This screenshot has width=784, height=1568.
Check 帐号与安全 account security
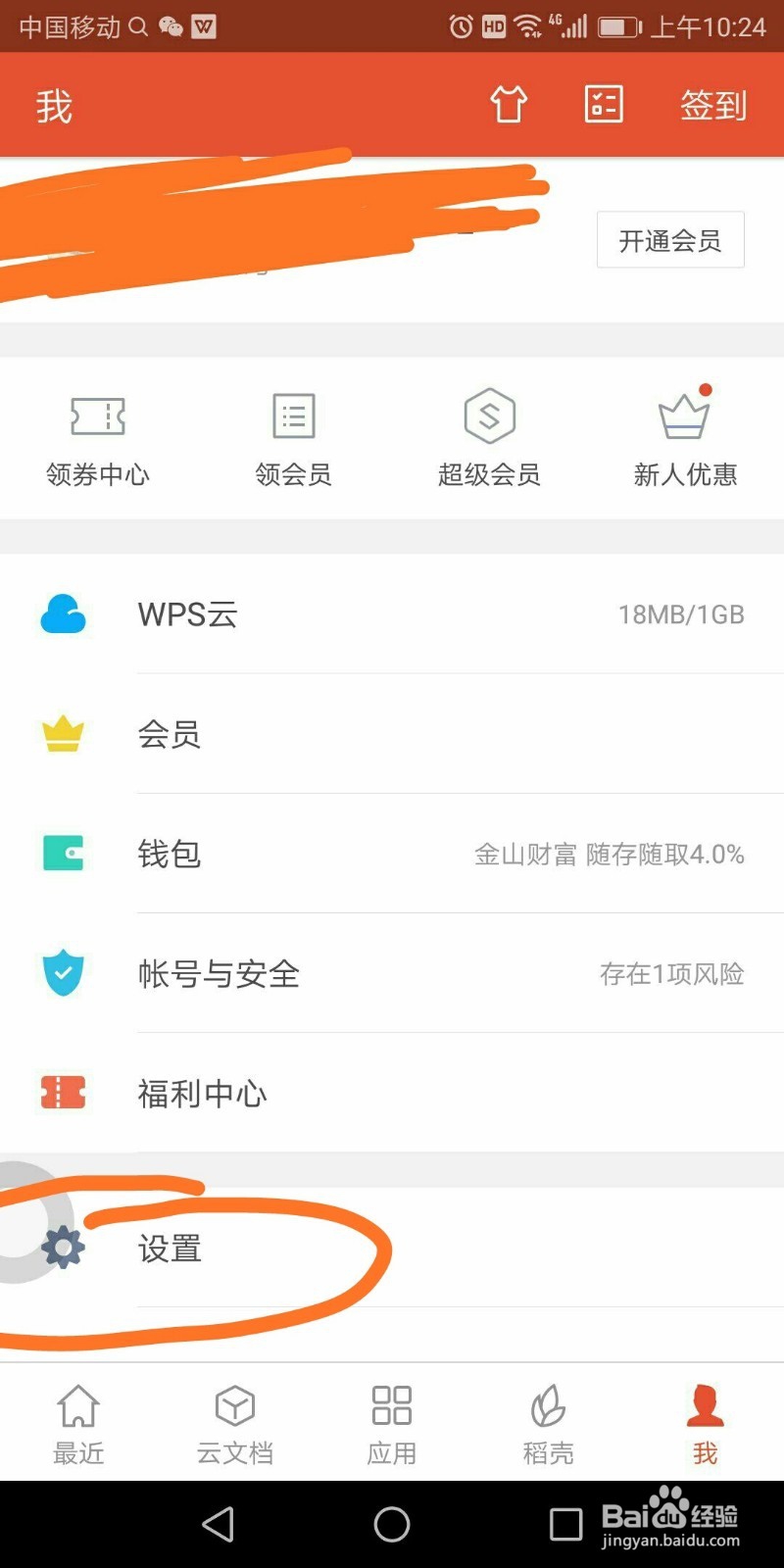(392, 973)
